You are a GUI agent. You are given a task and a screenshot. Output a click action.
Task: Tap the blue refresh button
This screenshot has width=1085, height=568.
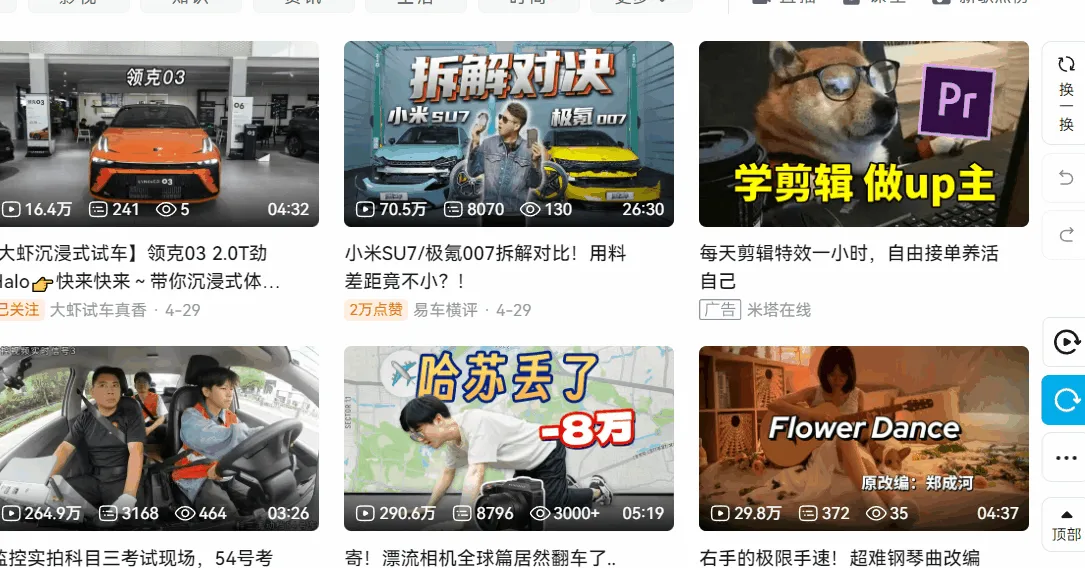(x=1066, y=401)
